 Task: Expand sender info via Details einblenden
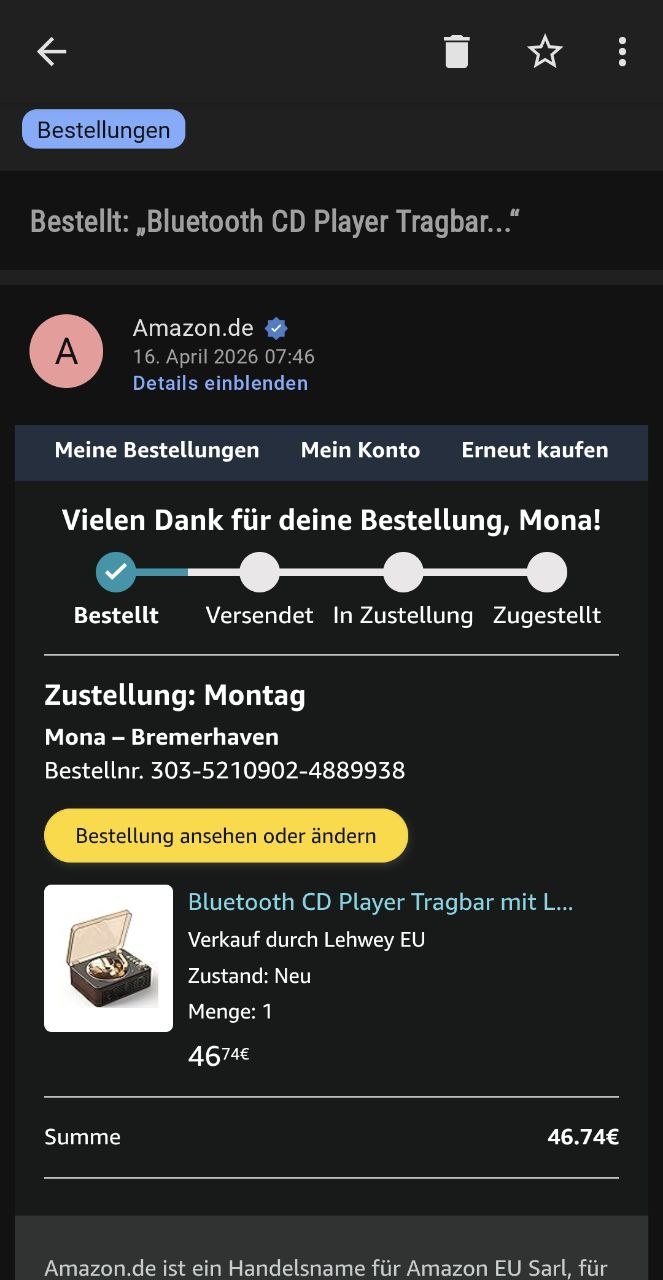pyautogui.click(x=220, y=383)
